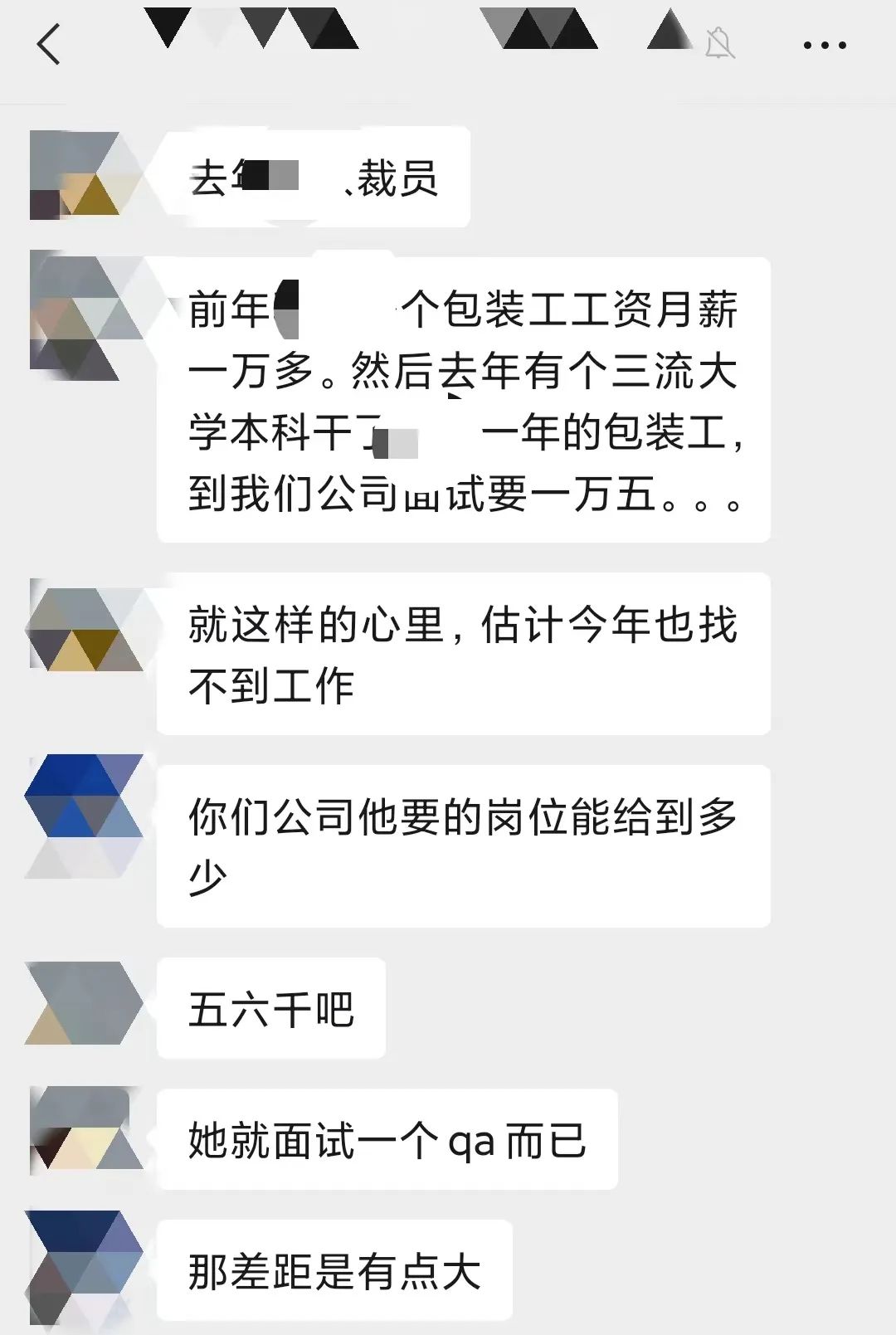
Task: Open the three-dot chat options menu
Action: coord(824,46)
